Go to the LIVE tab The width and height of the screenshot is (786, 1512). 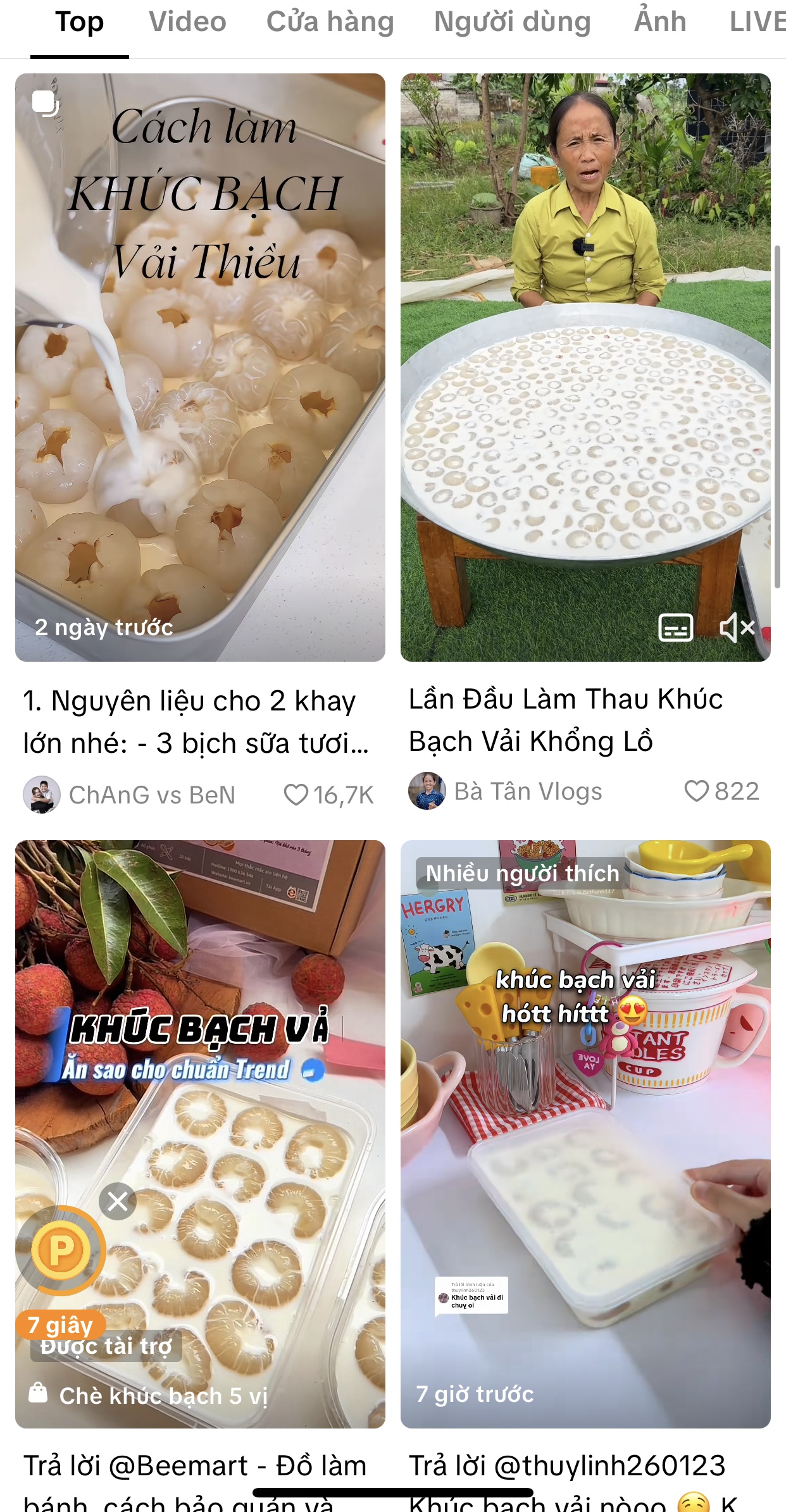(757, 23)
